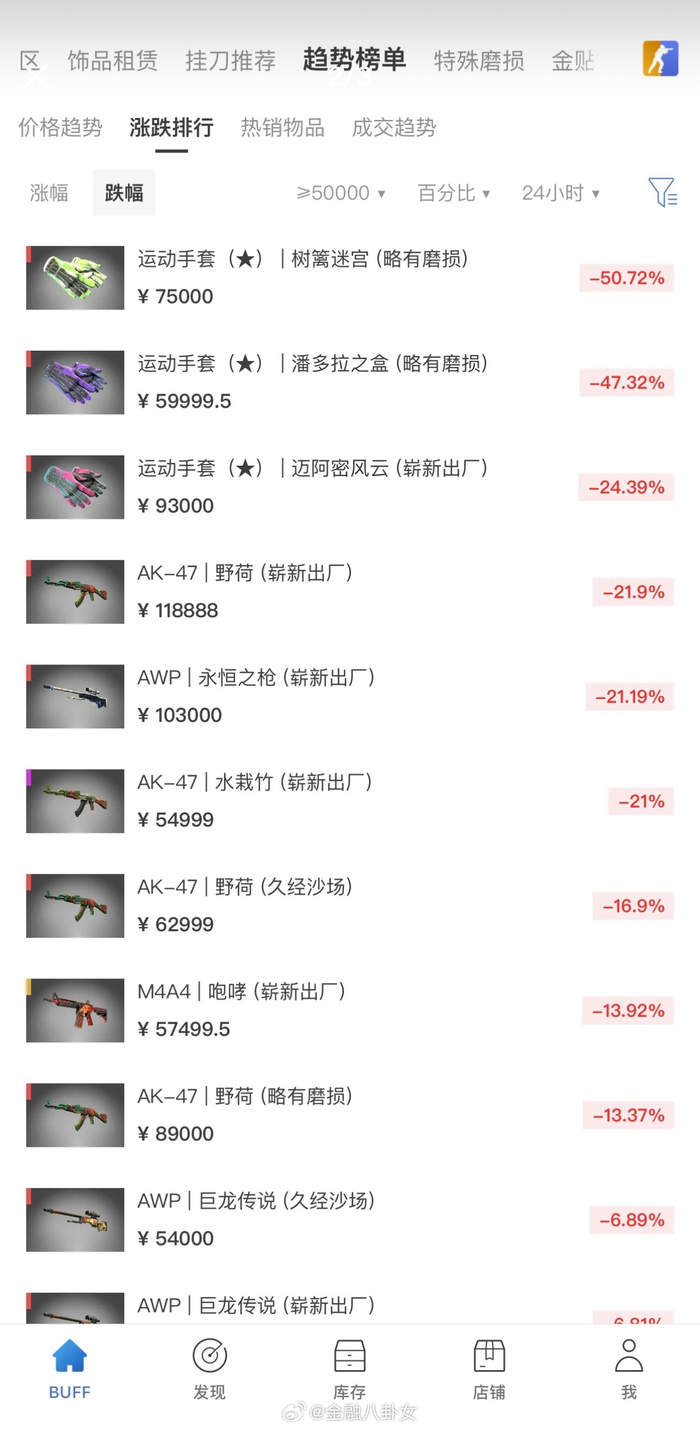Open the 我 profile tab
The height and width of the screenshot is (1429, 700).
(628, 1369)
